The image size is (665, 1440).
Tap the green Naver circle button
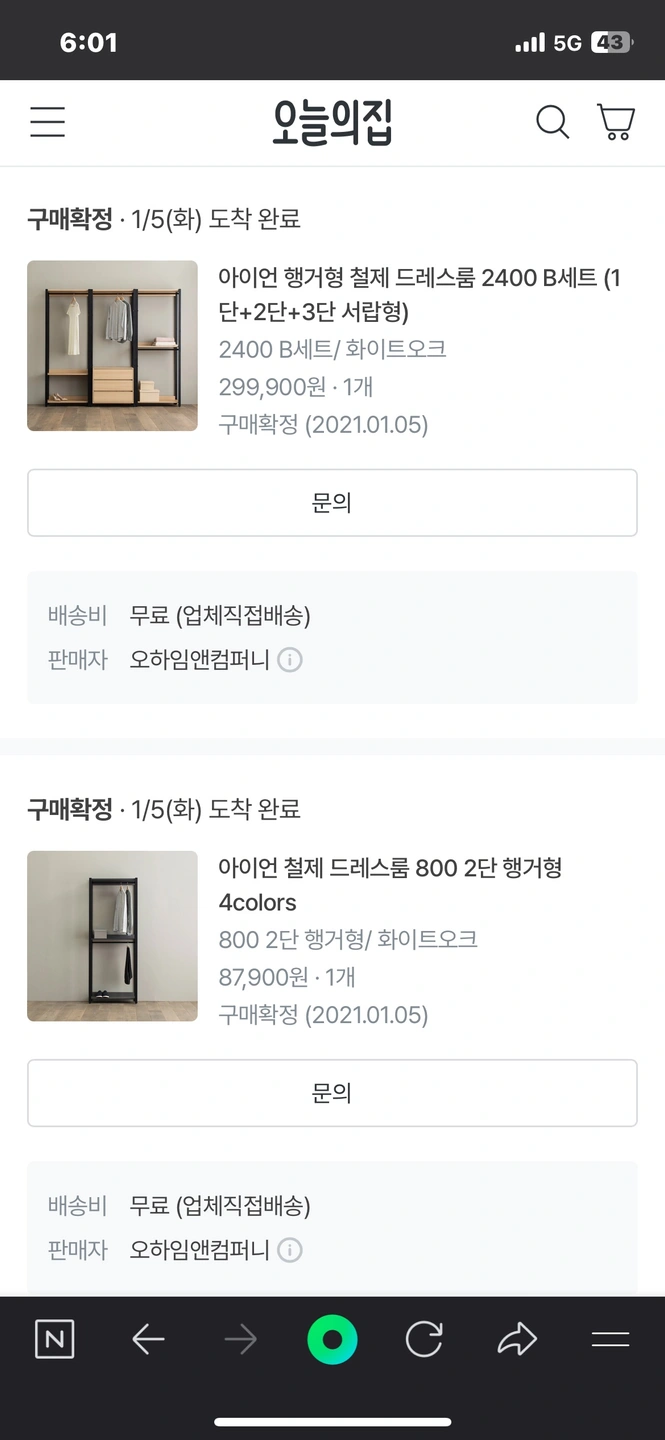coord(332,1340)
